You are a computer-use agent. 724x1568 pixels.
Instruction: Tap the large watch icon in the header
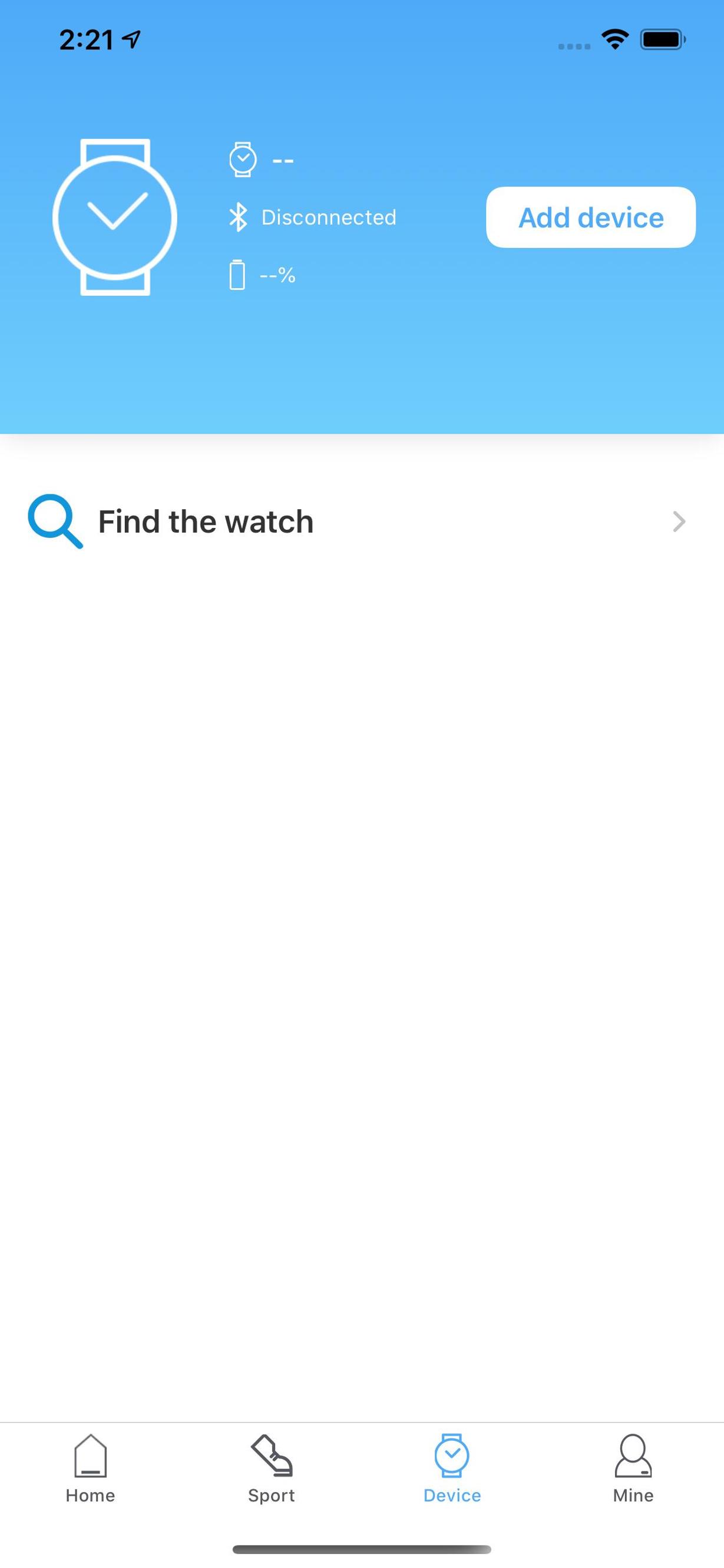[x=115, y=217]
